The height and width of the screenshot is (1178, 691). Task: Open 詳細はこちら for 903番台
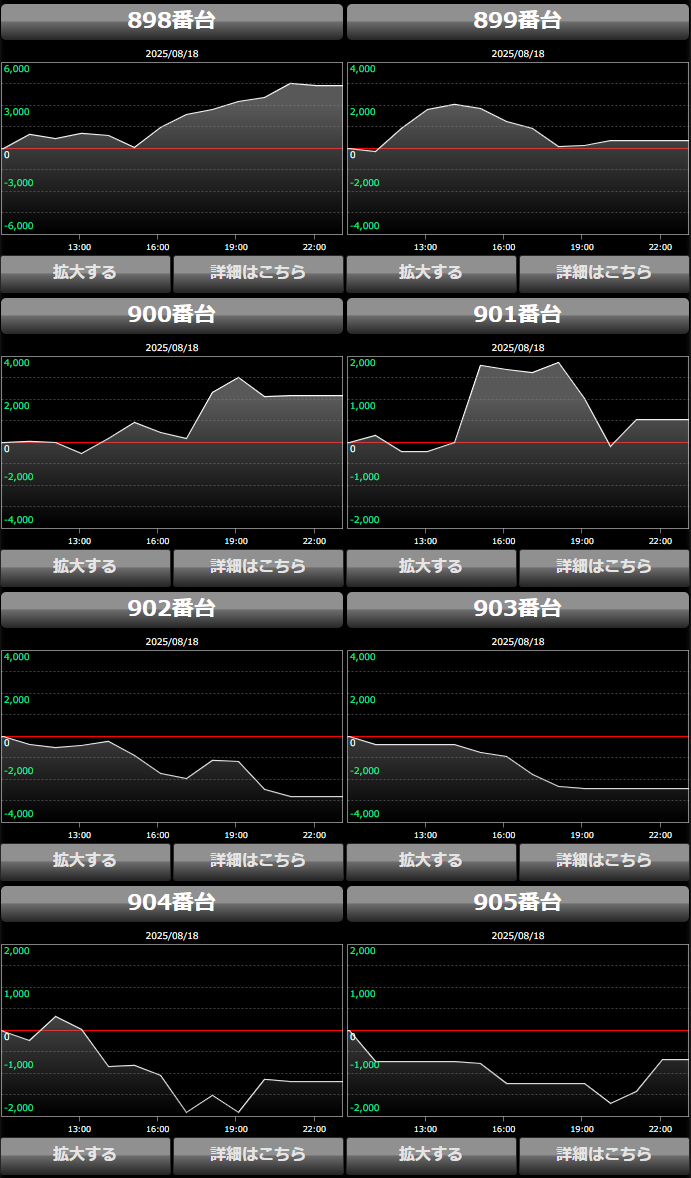point(604,862)
